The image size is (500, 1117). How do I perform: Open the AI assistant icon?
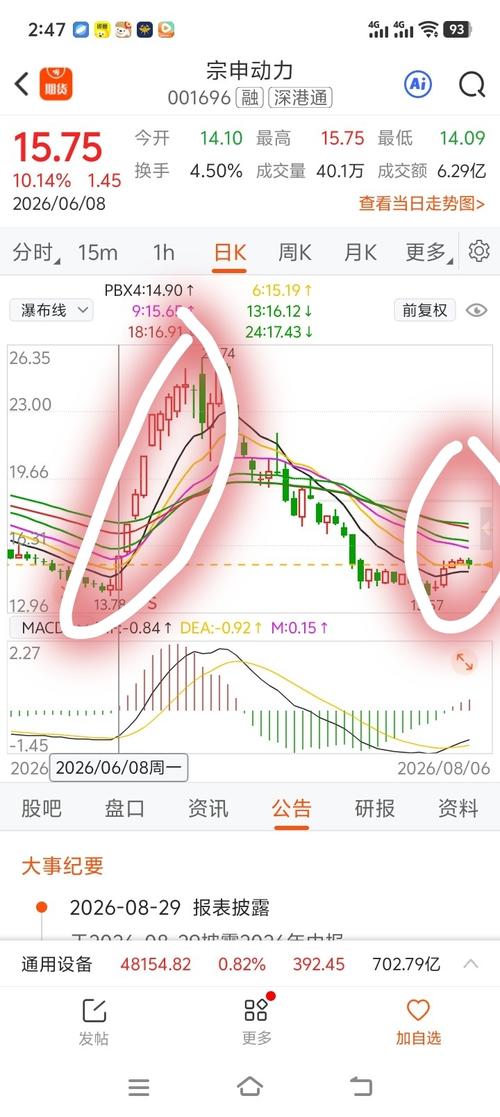[x=418, y=84]
